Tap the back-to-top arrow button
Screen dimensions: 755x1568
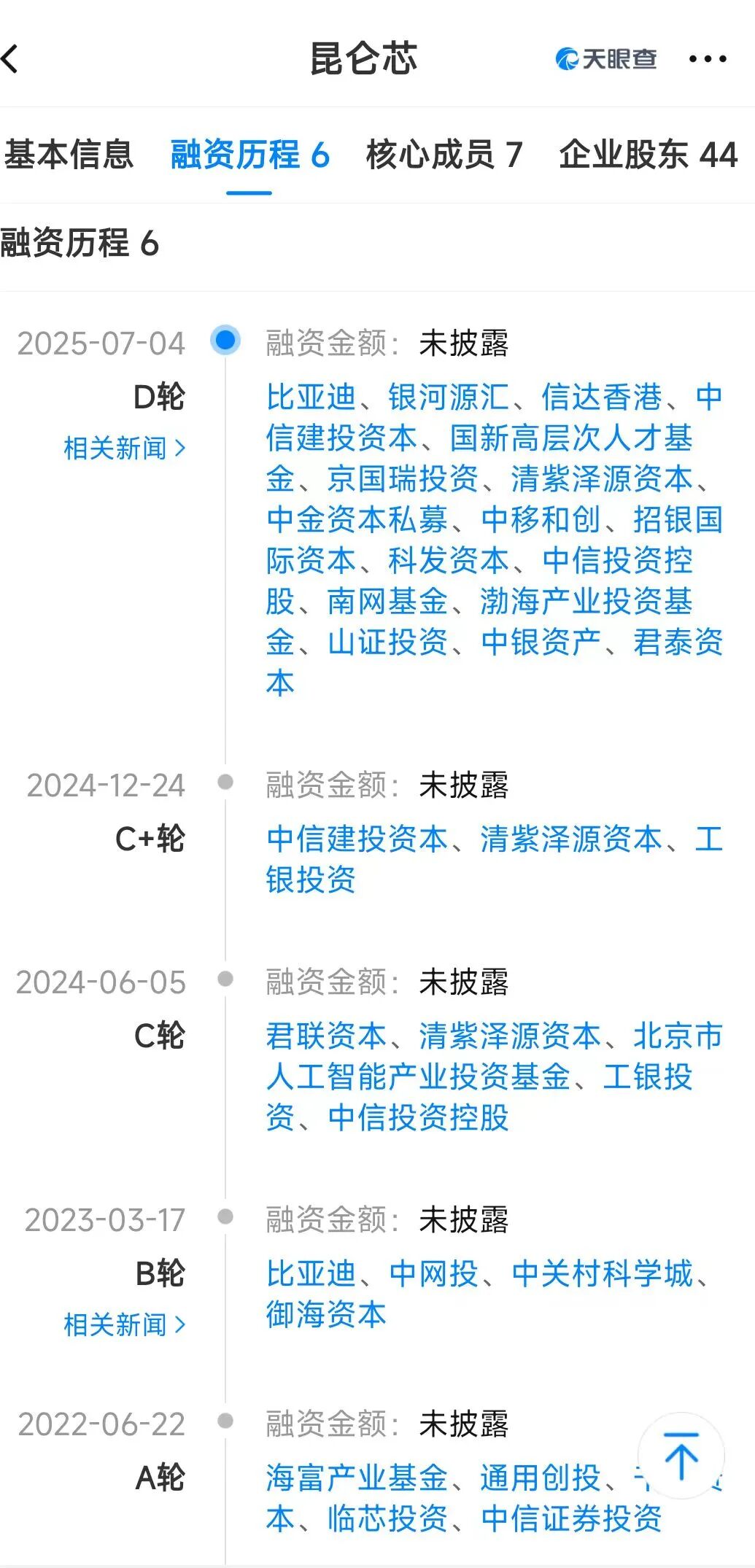(x=681, y=1456)
